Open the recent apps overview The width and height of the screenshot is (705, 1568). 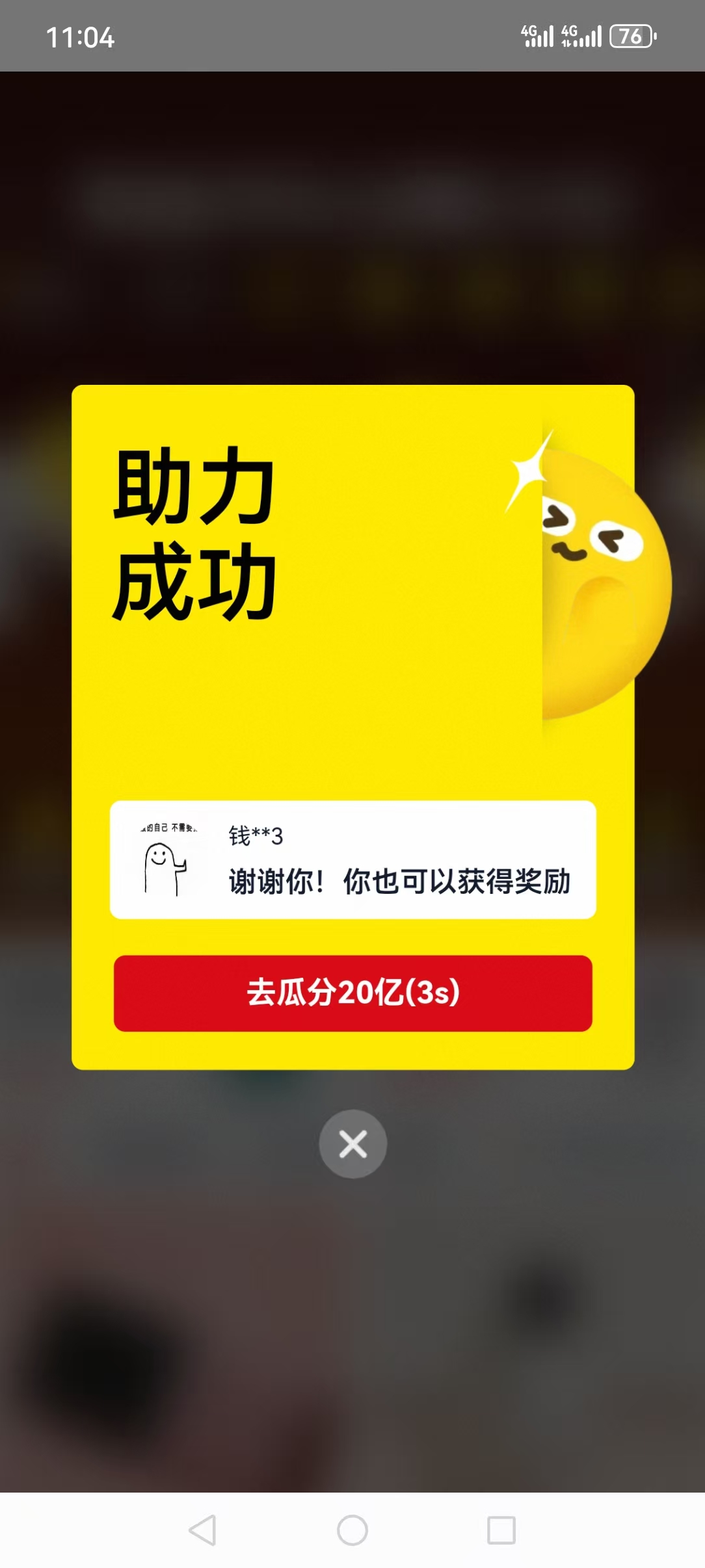click(x=501, y=1530)
